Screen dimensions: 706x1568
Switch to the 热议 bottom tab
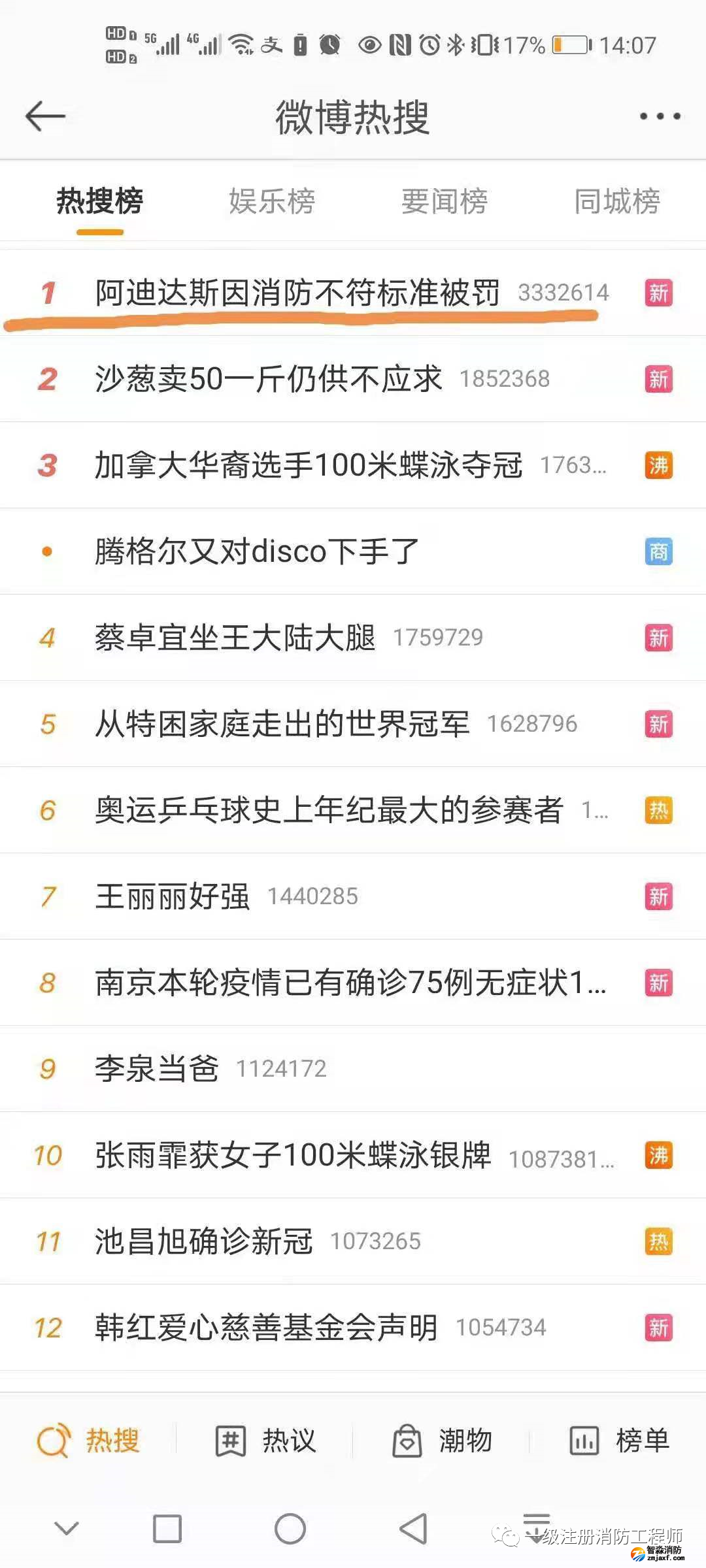(266, 1441)
